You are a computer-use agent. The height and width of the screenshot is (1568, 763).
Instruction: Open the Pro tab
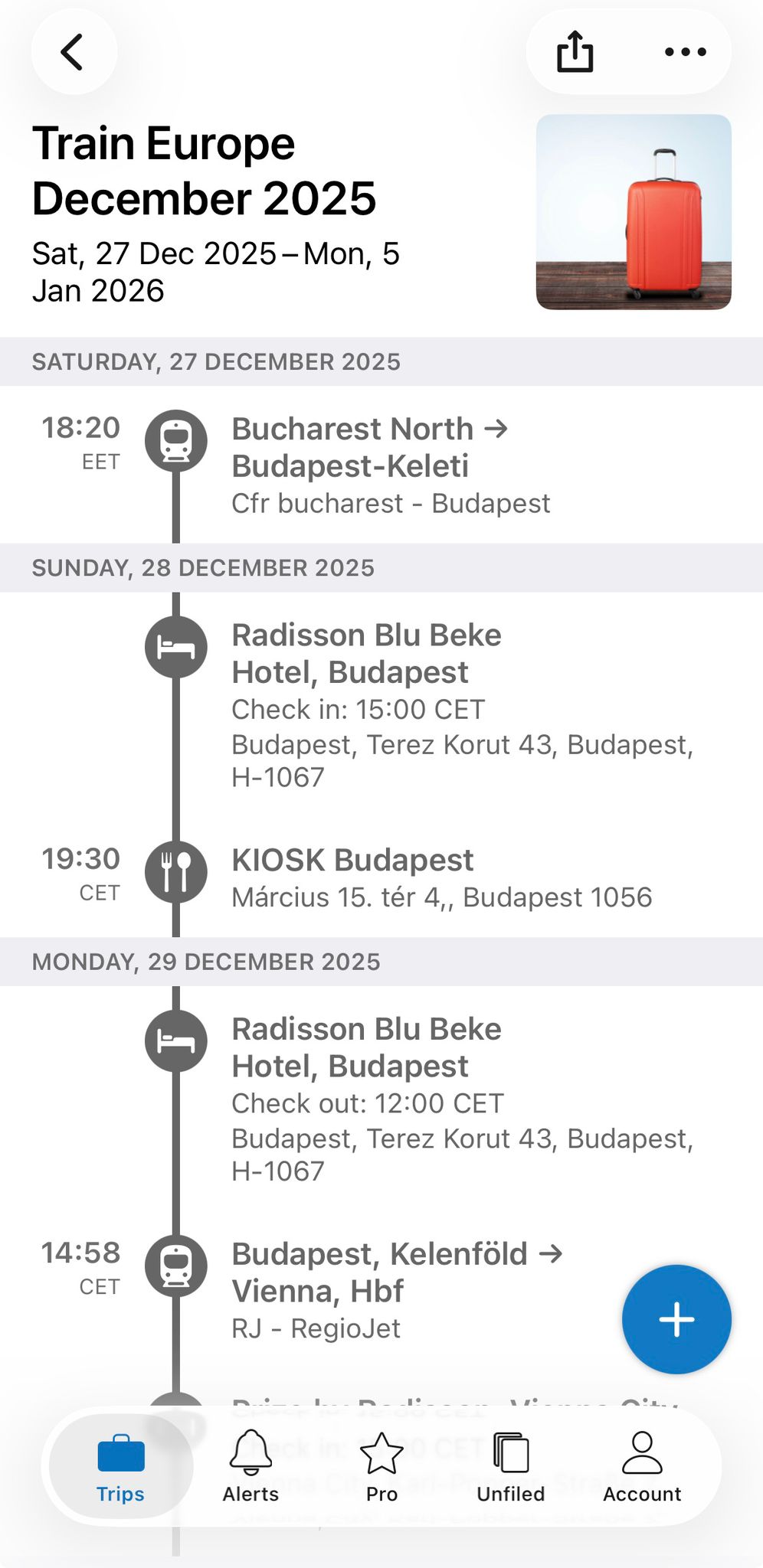(381, 1468)
